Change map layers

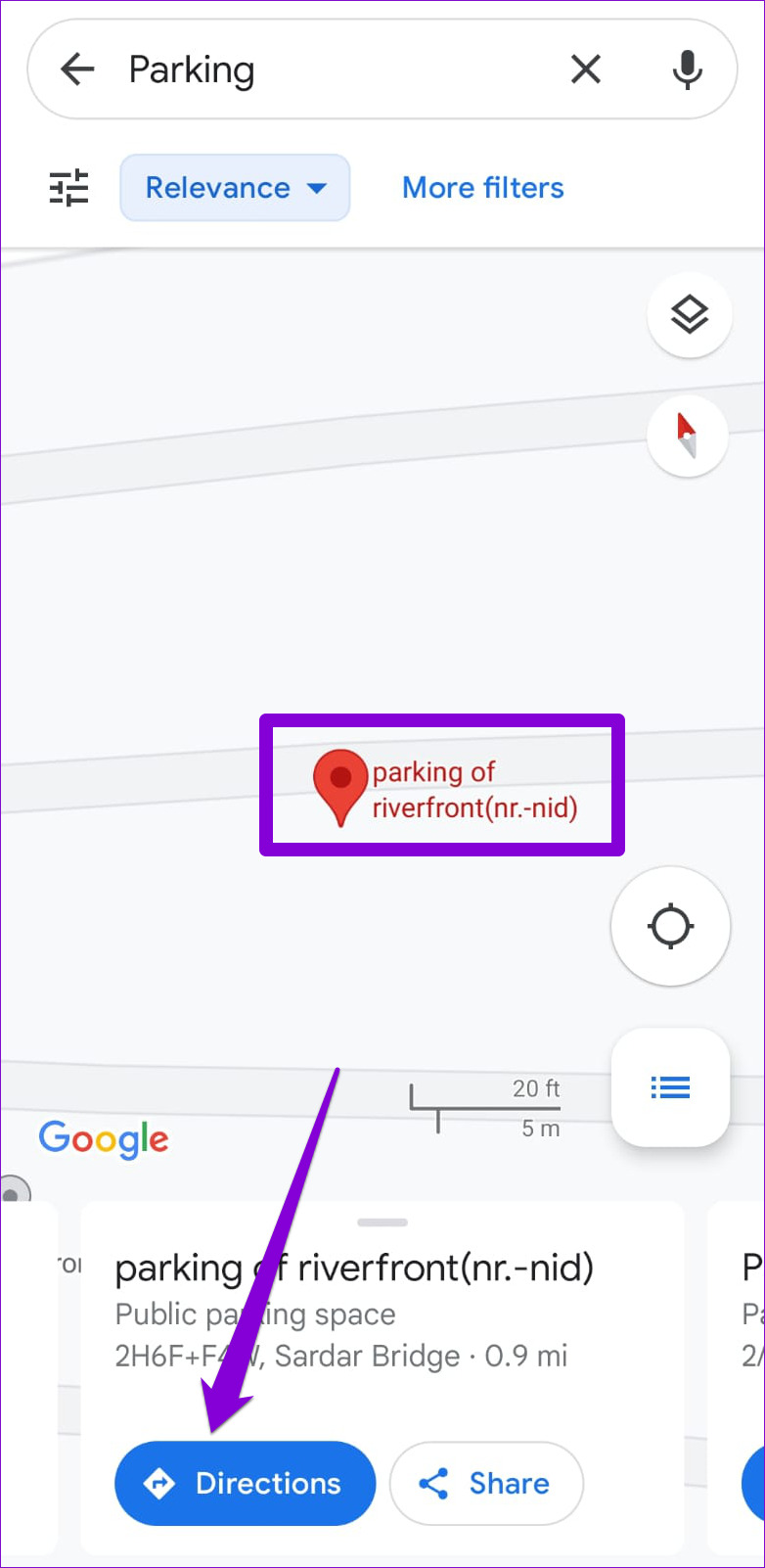pyautogui.click(x=689, y=314)
